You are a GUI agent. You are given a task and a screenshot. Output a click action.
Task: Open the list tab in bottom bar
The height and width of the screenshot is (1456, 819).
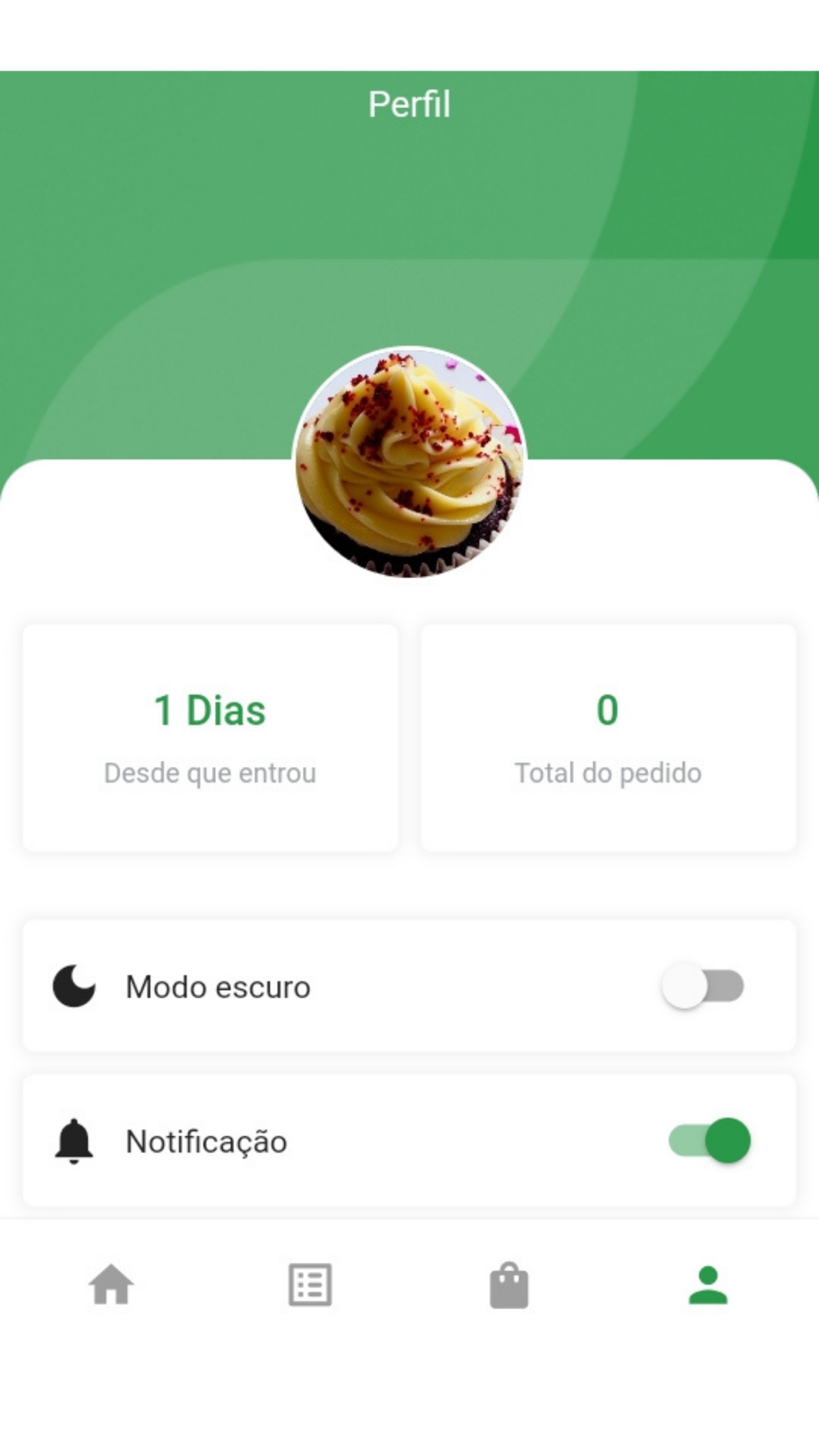[x=310, y=1284]
